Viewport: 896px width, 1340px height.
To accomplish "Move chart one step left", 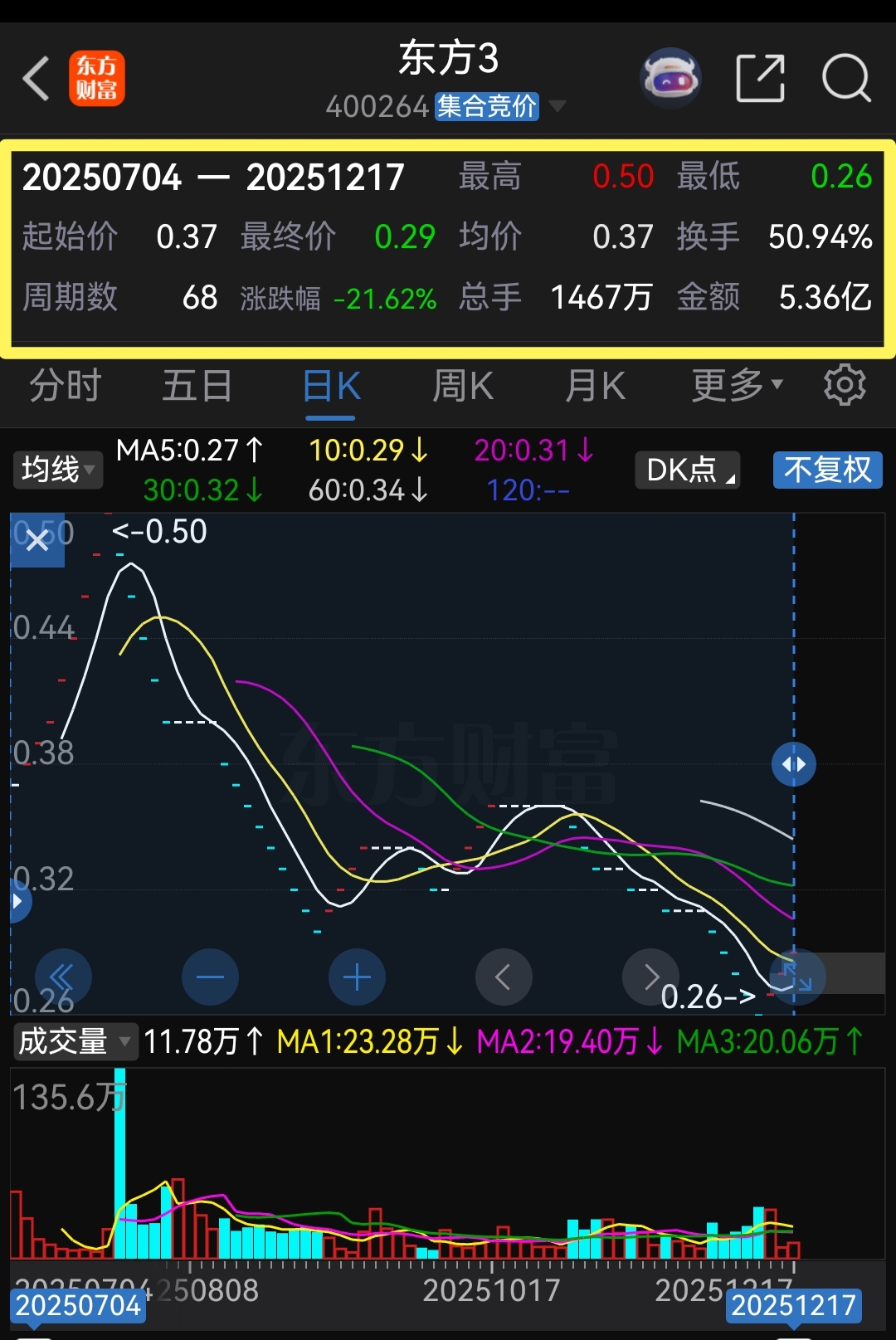I will pyautogui.click(x=504, y=977).
